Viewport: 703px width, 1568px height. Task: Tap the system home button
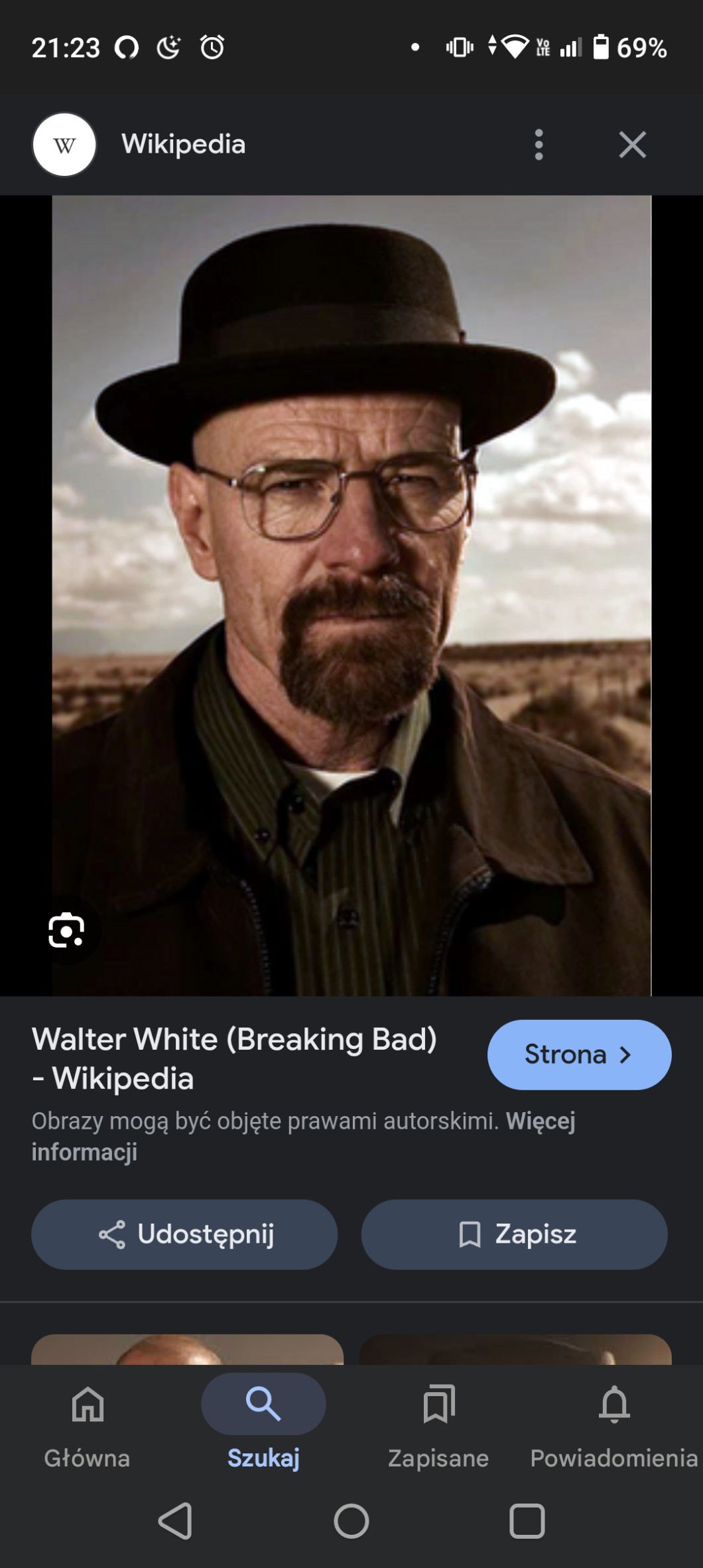[351, 1521]
